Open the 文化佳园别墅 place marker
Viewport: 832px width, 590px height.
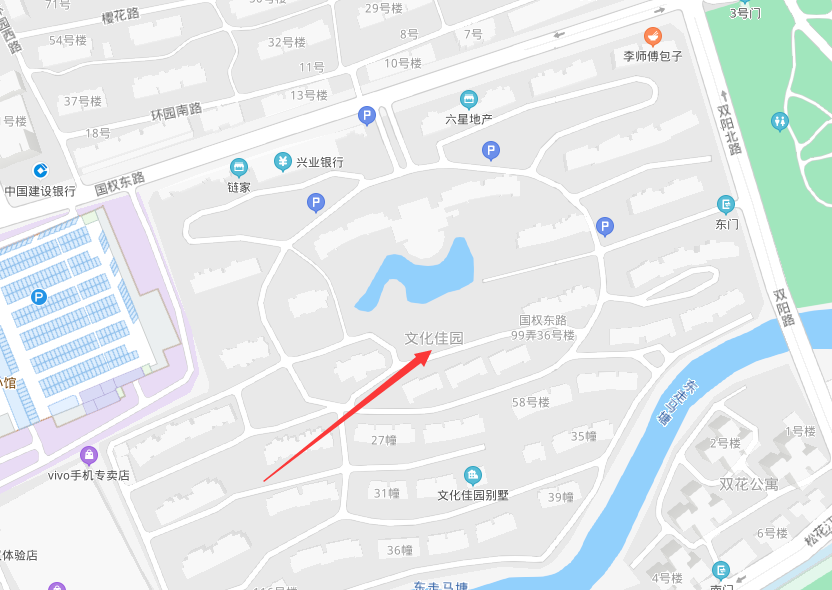473,474
